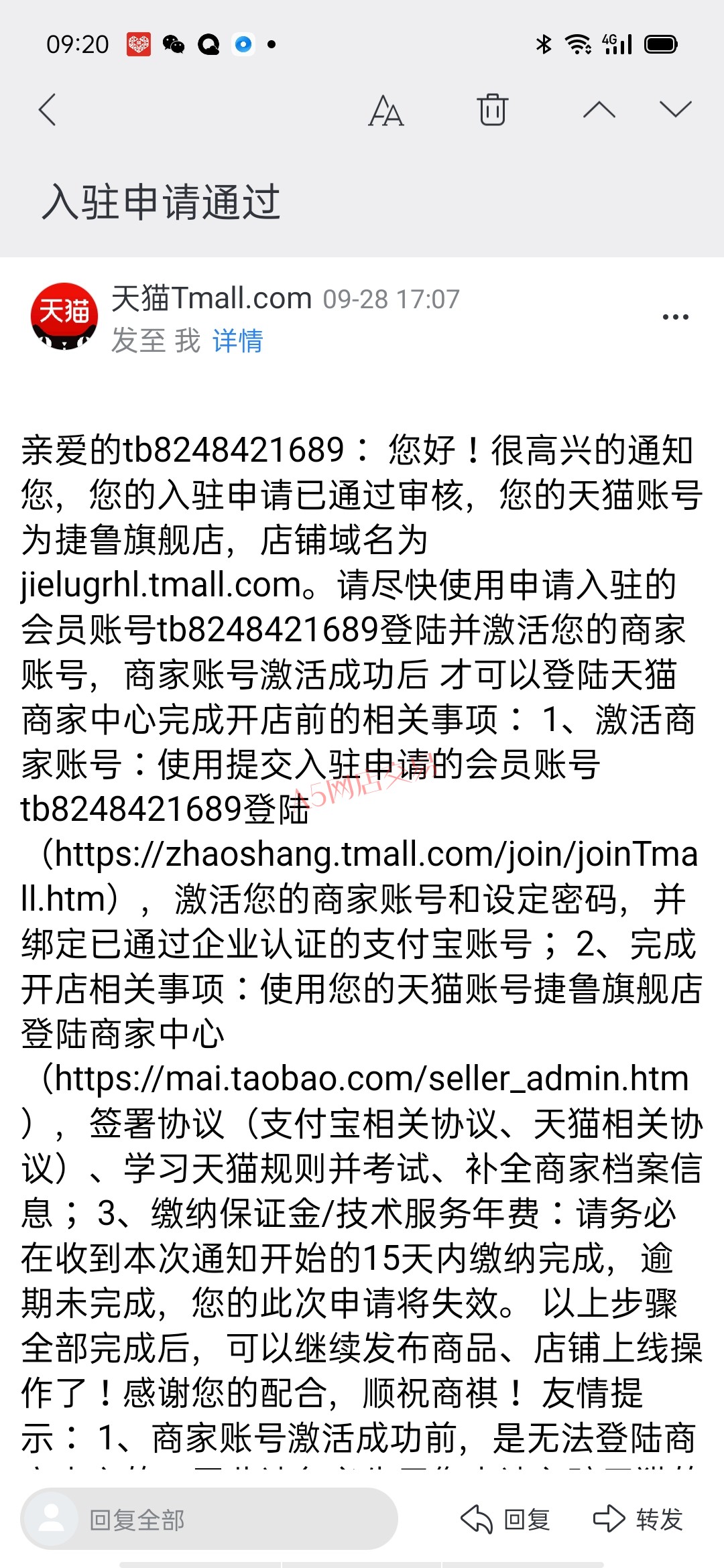
Task: Open the font size adjustment icon
Action: point(386,110)
